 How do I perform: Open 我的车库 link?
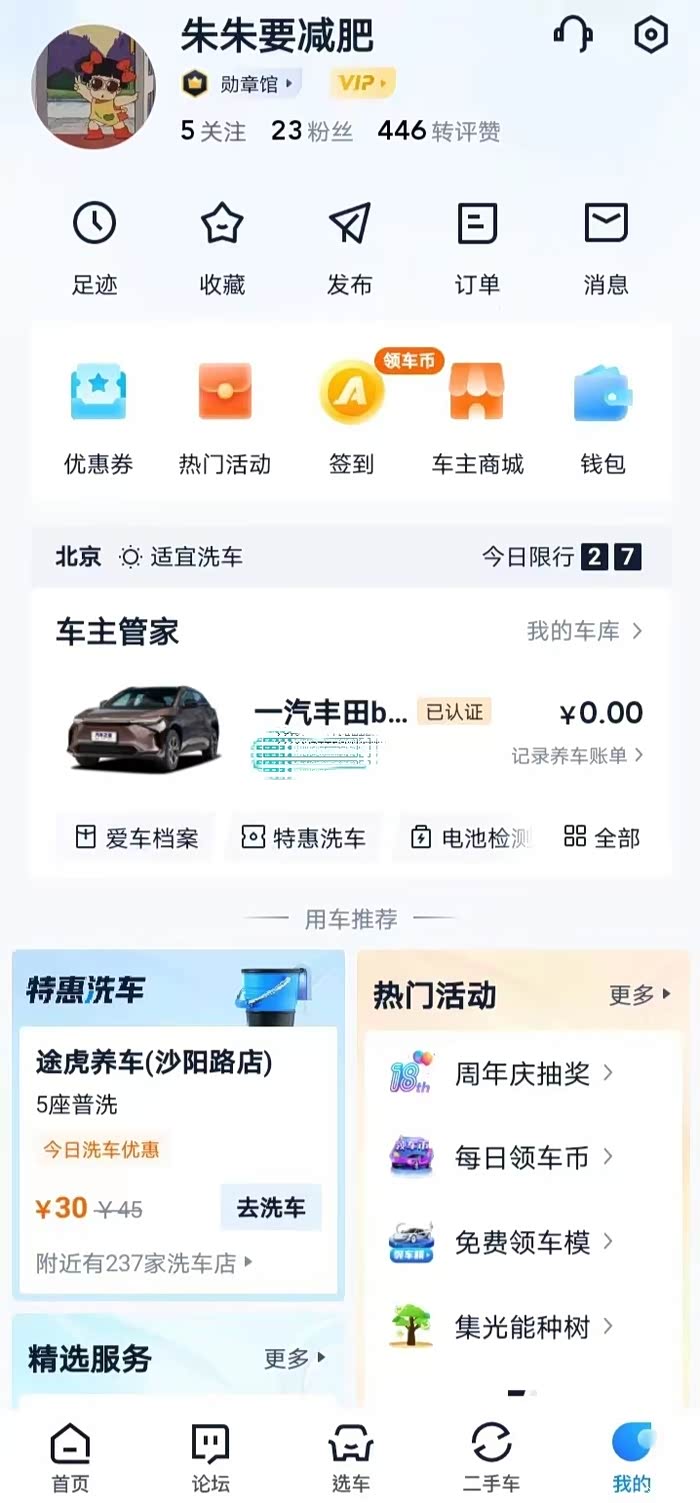(x=584, y=631)
